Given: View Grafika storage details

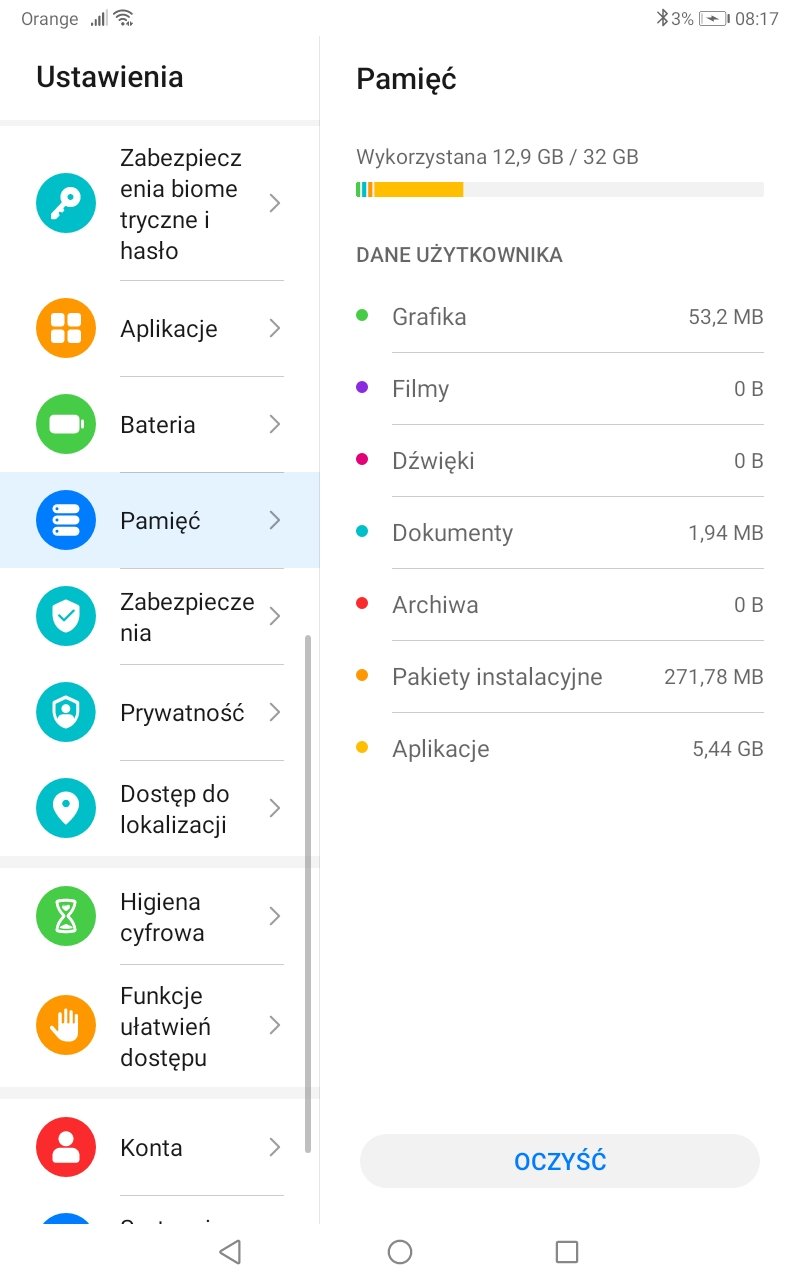Looking at the screenshot, I should pos(560,317).
